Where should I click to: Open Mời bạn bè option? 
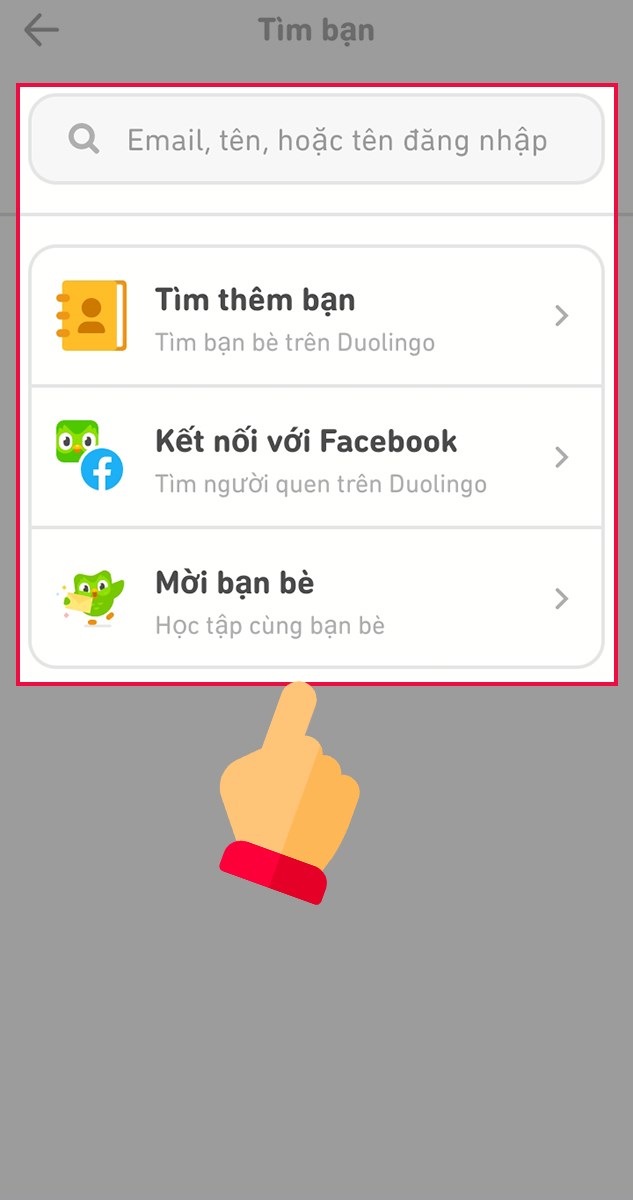[x=316, y=598]
